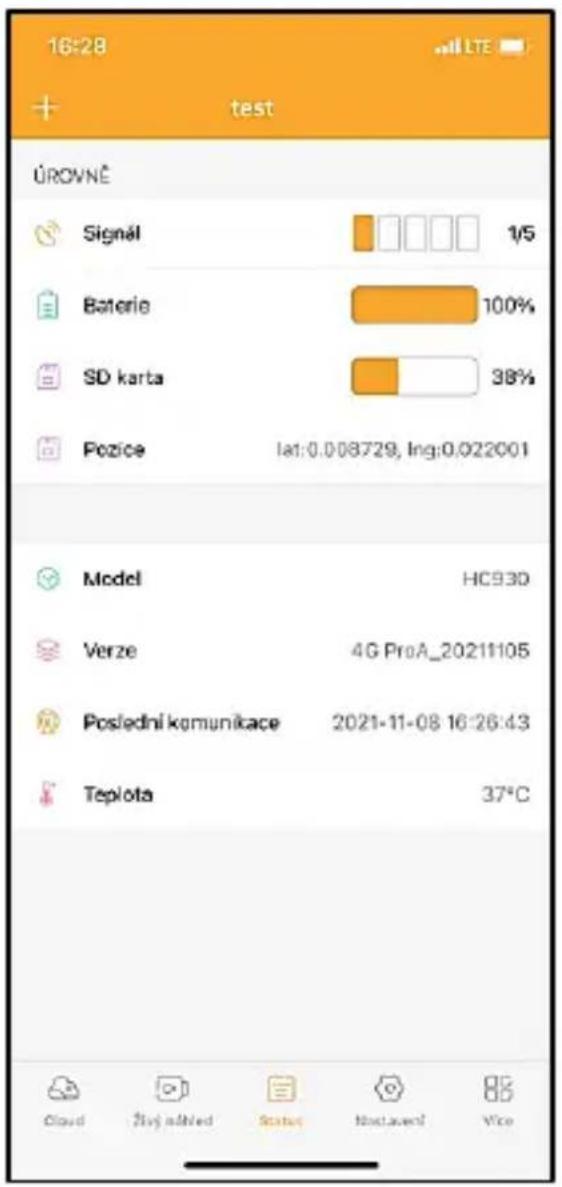Tap the plus icon to add a device
This screenshot has width=562, height=1187.
pyautogui.click(x=48, y=108)
